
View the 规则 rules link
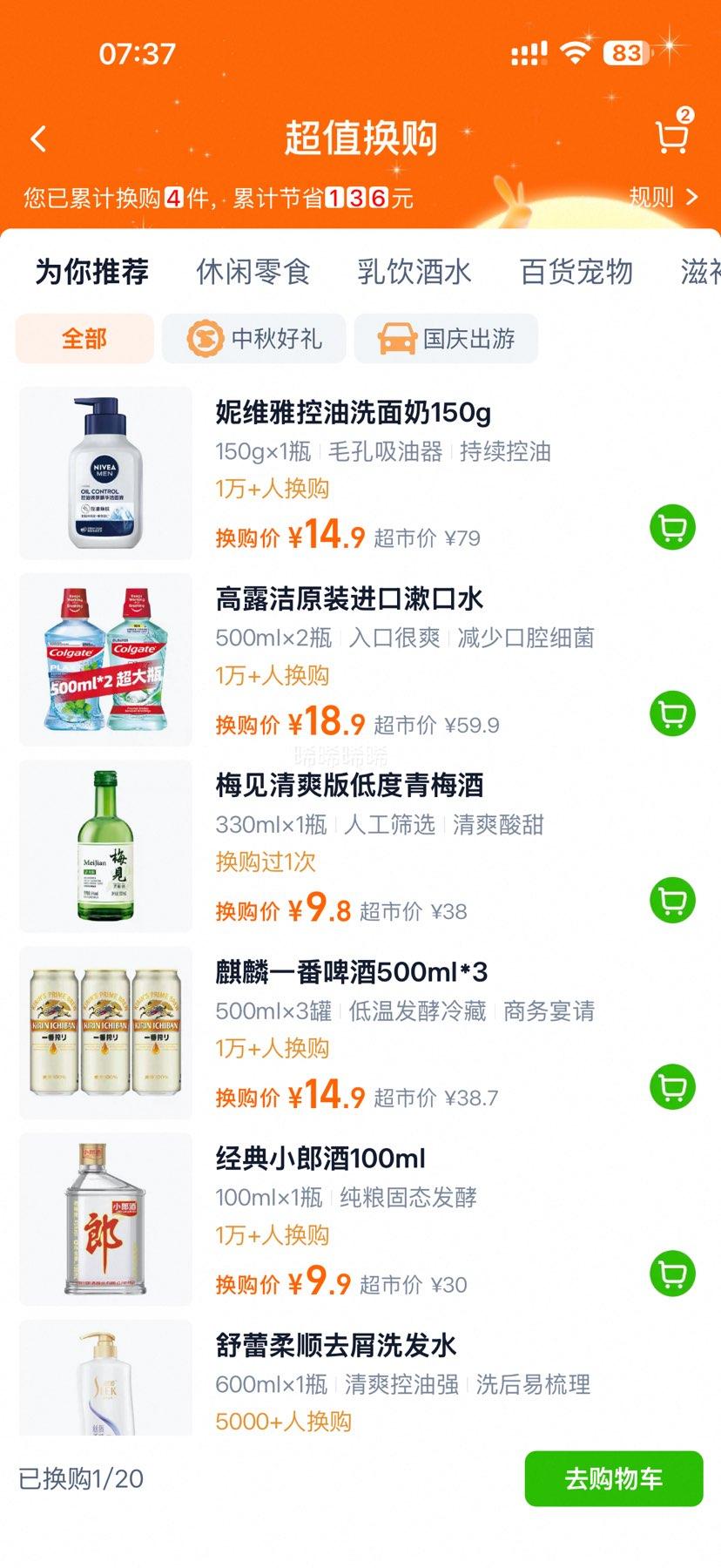pyautogui.click(x=664, y=197)
